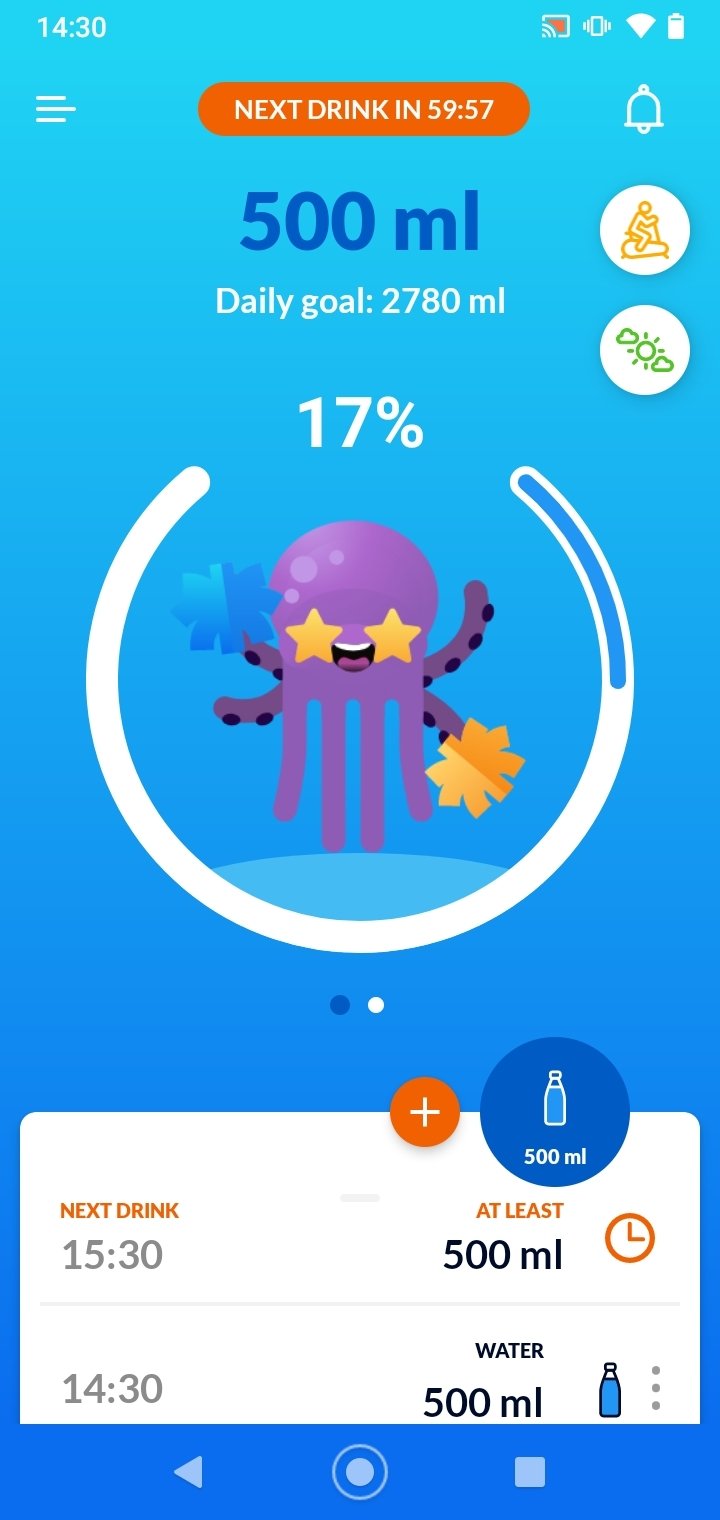Expand the drink log panel handle
Image resolution: width=720 pixels, height=1520 pixels.
[x=360, y=1197]
